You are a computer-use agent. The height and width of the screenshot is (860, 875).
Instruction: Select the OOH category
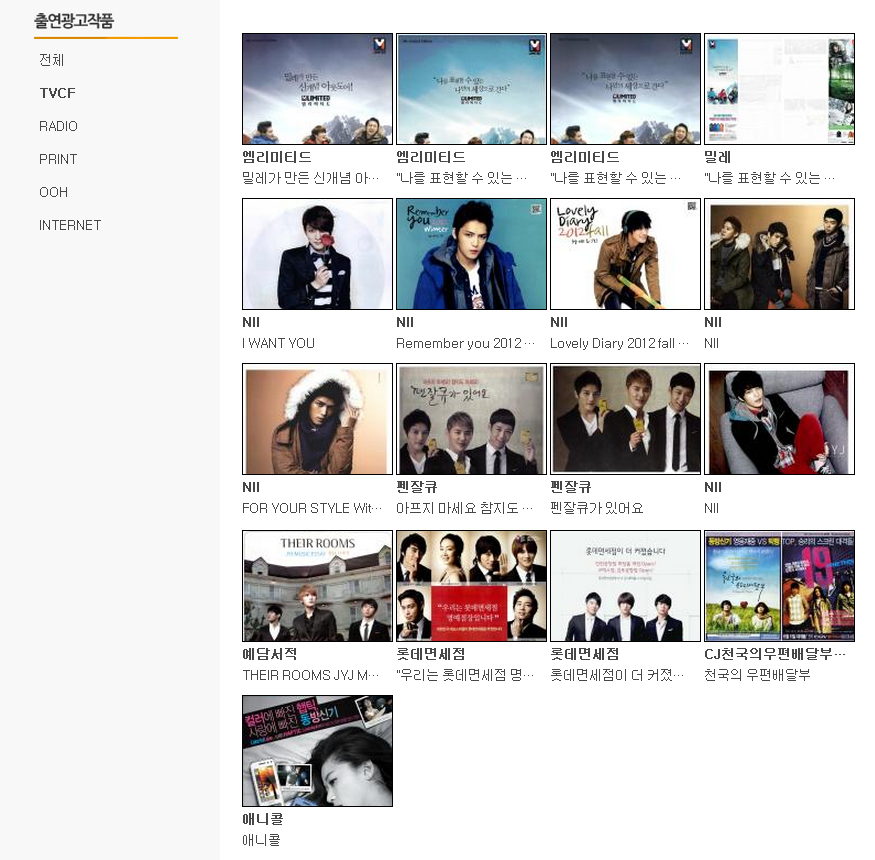(x=53, y=192)
